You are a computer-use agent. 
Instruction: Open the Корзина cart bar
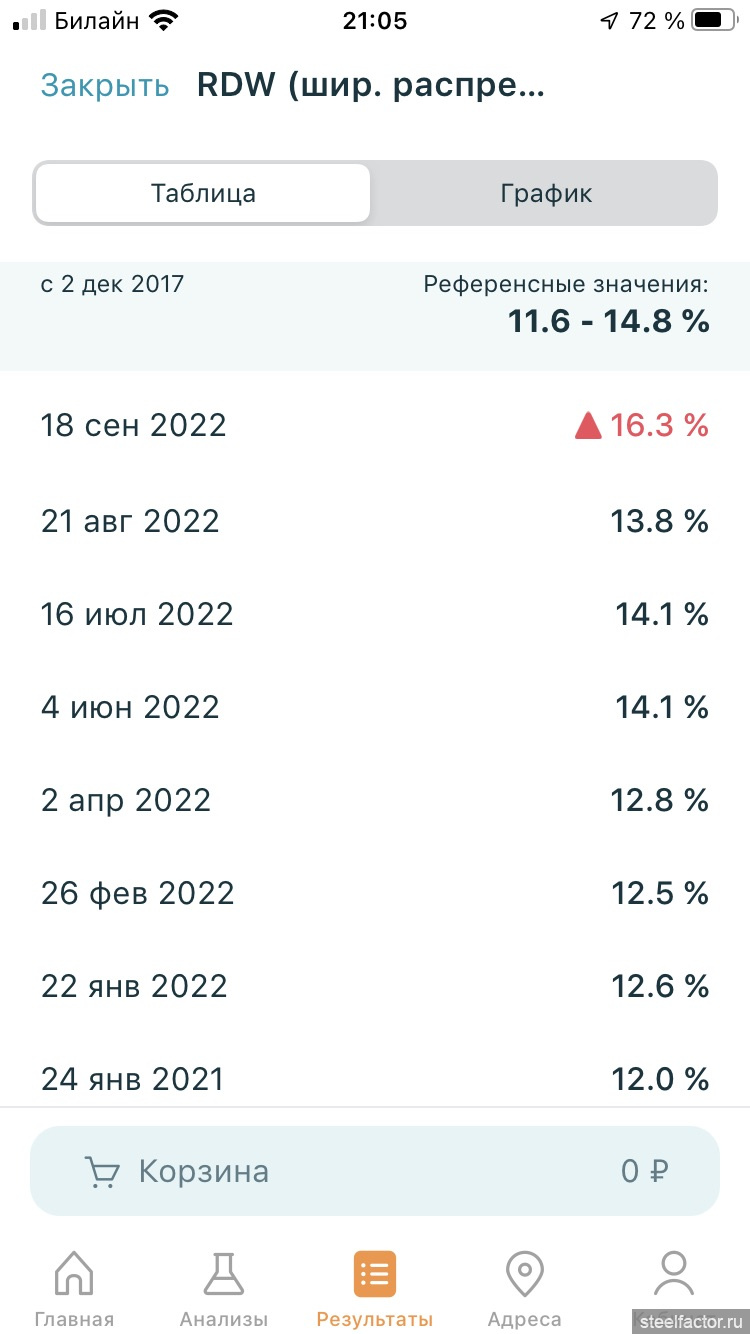[375, 1171]
